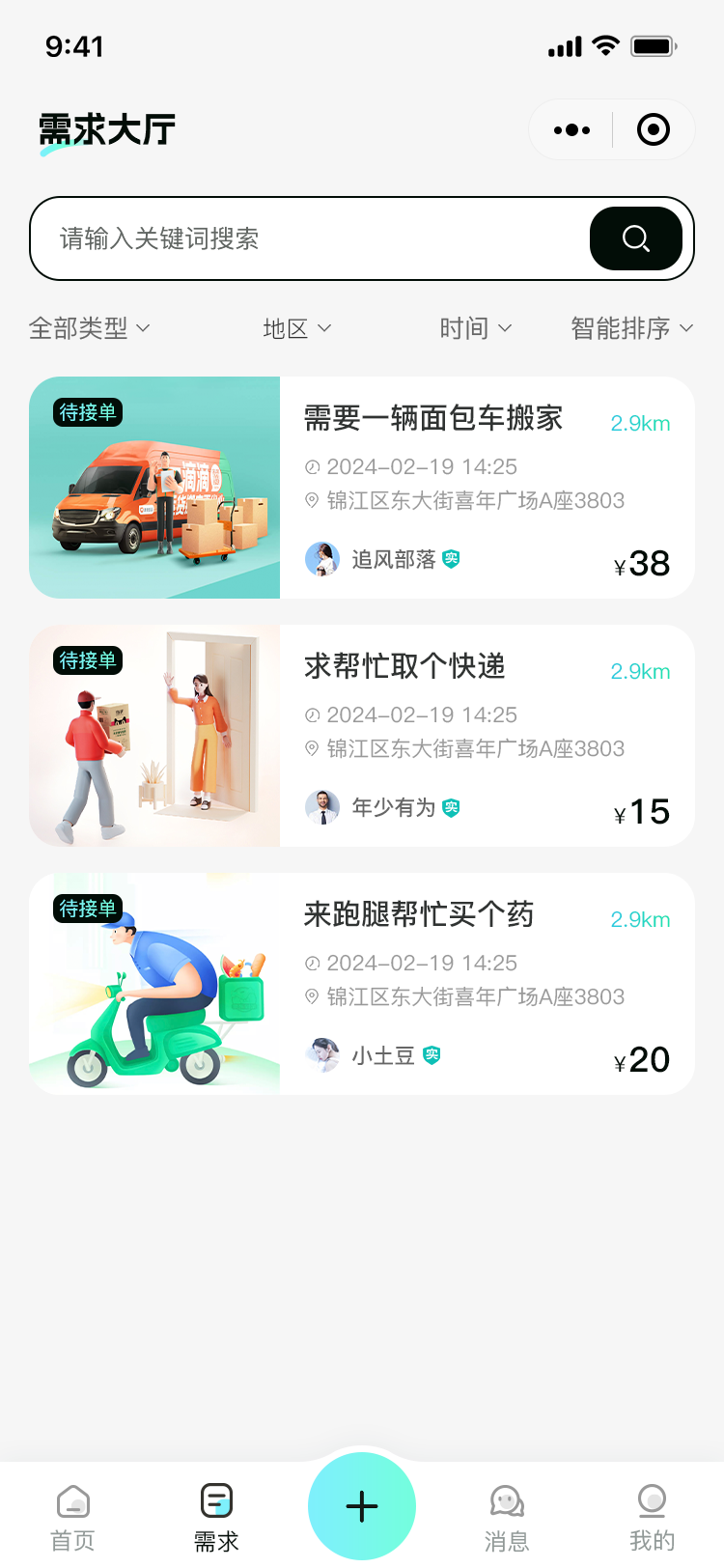The height and width of the screenshot is (1568, 724).
Task: Select the 需求 tab
Action: pos(216,1518)
